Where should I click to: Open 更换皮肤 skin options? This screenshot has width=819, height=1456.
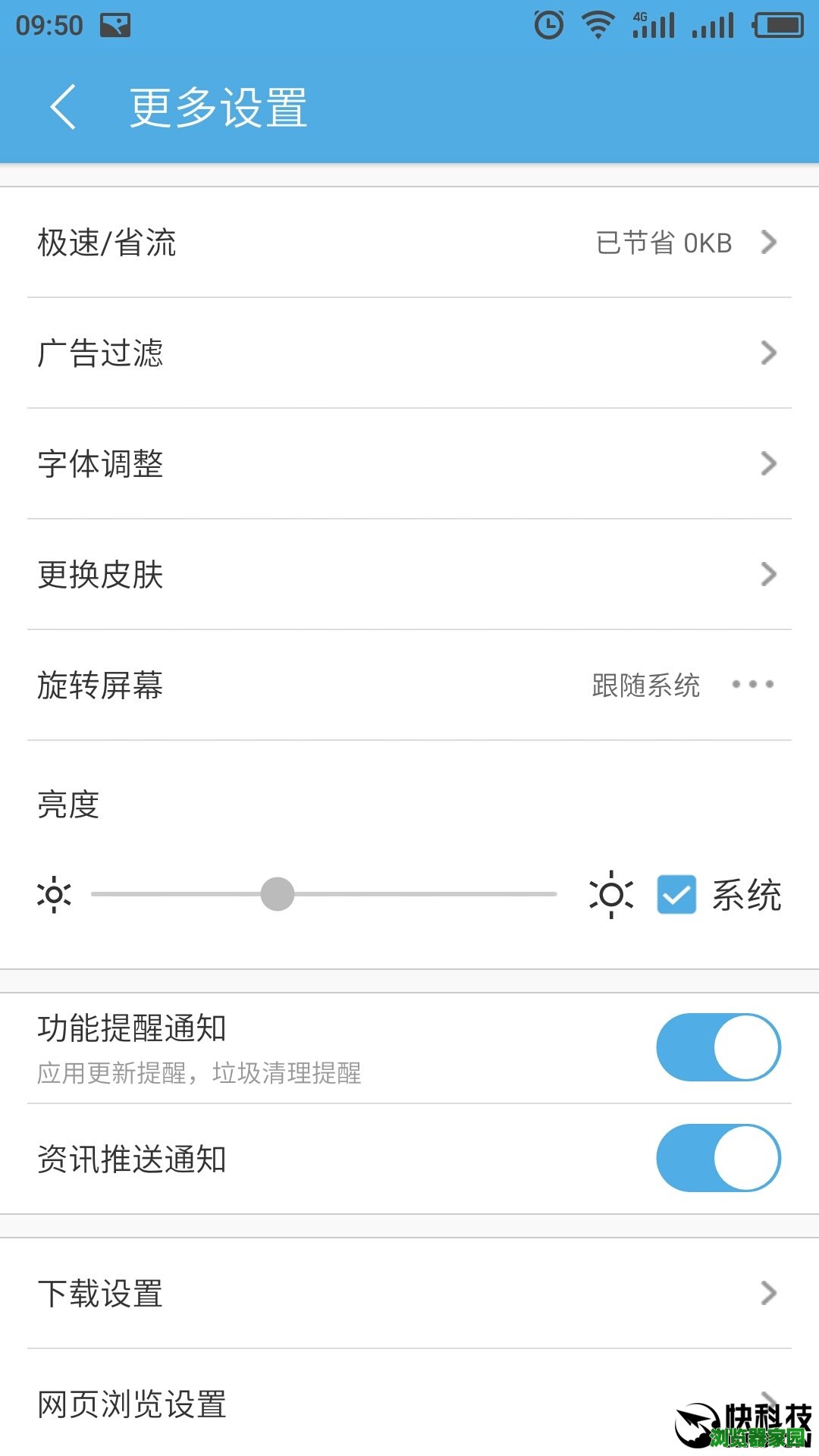[x=409, y=575]
